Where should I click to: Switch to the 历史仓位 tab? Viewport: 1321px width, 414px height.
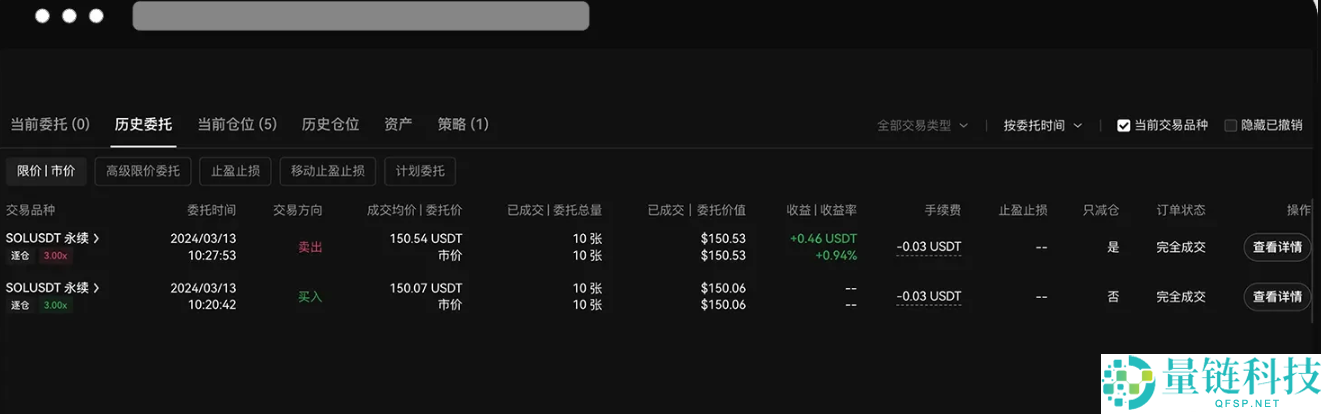pyautogui.click(x=330, y=125)
